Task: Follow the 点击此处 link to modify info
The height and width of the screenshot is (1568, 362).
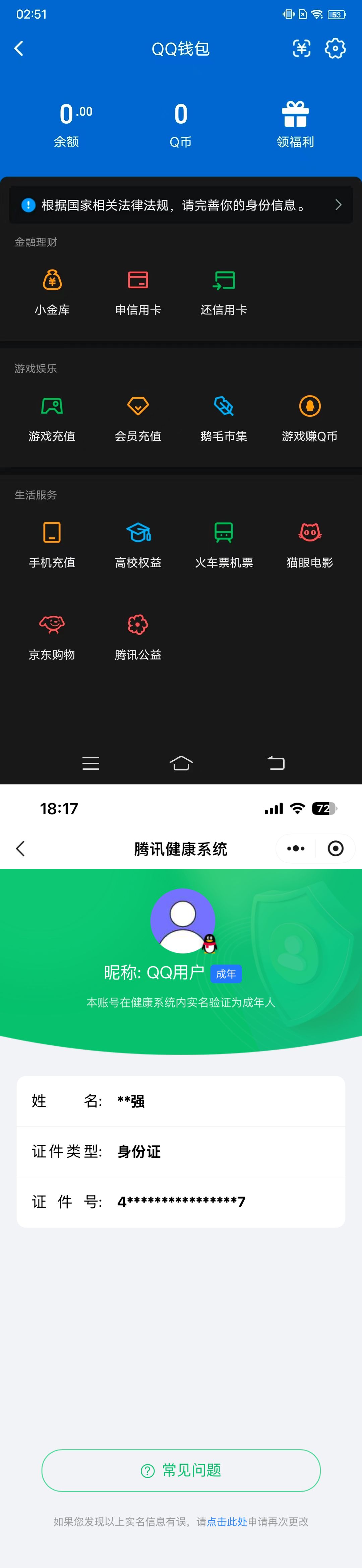Action: tap(227, 1522)
